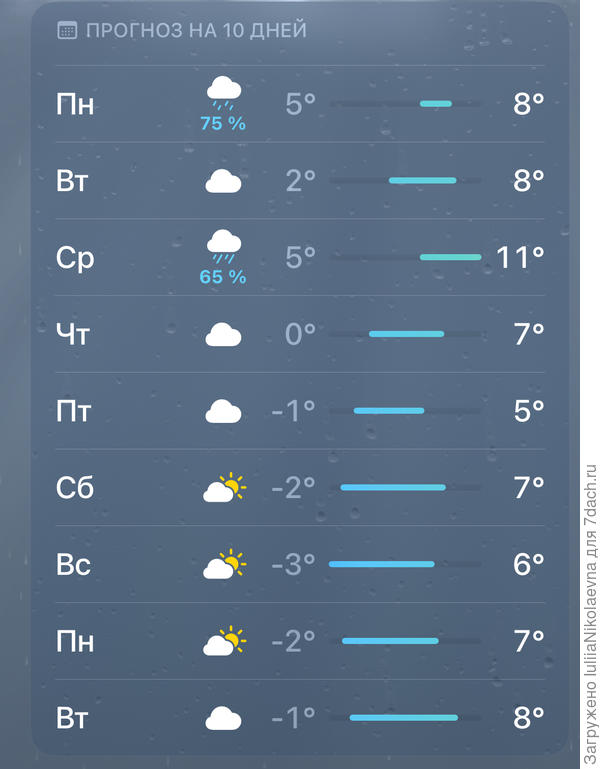View details for Чт forecast
Image resolution: width=600 pixels, height=769 pixels.
[x=300, y=334]
